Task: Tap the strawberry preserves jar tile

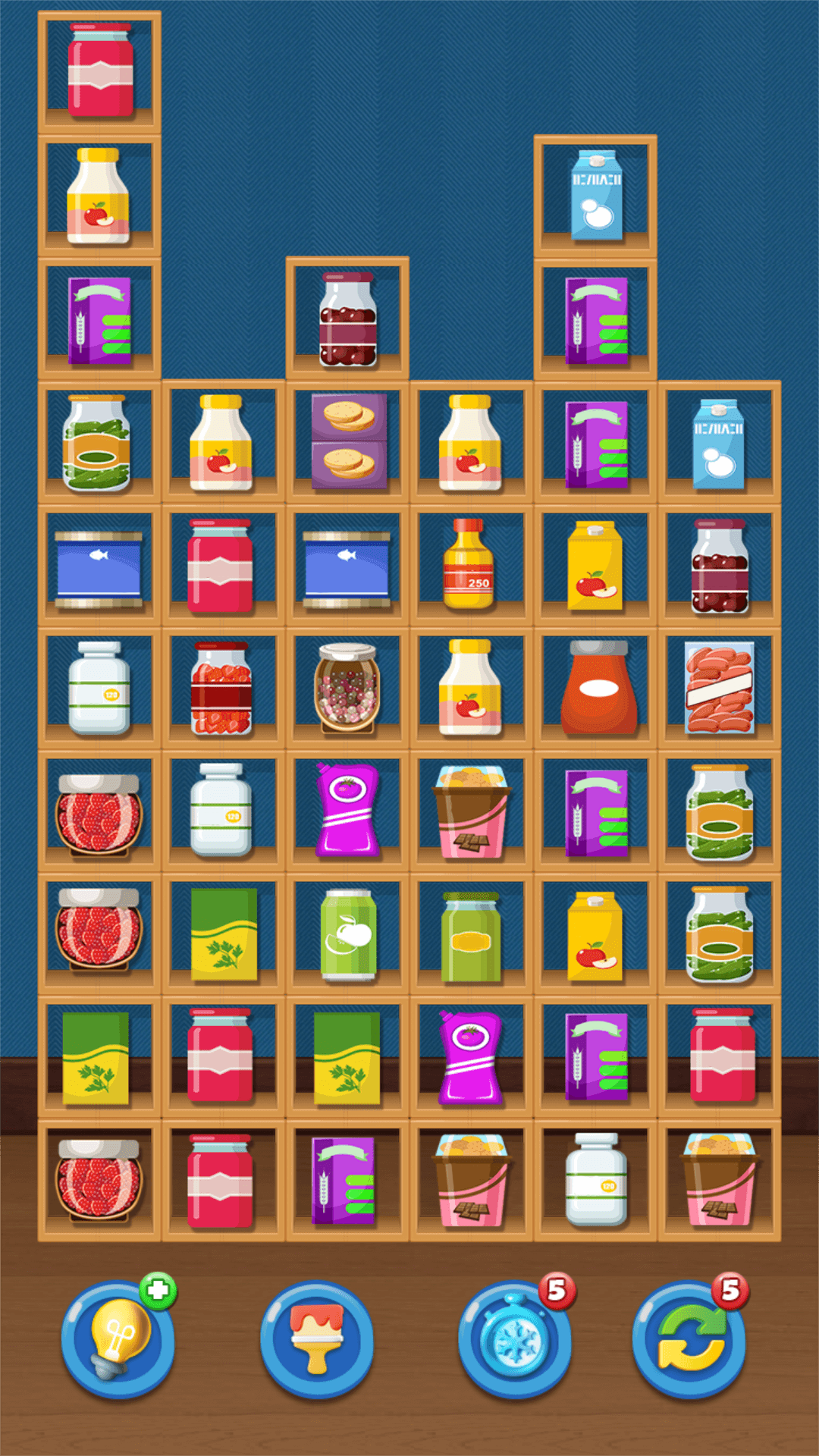Action: [x=221, y=688]
